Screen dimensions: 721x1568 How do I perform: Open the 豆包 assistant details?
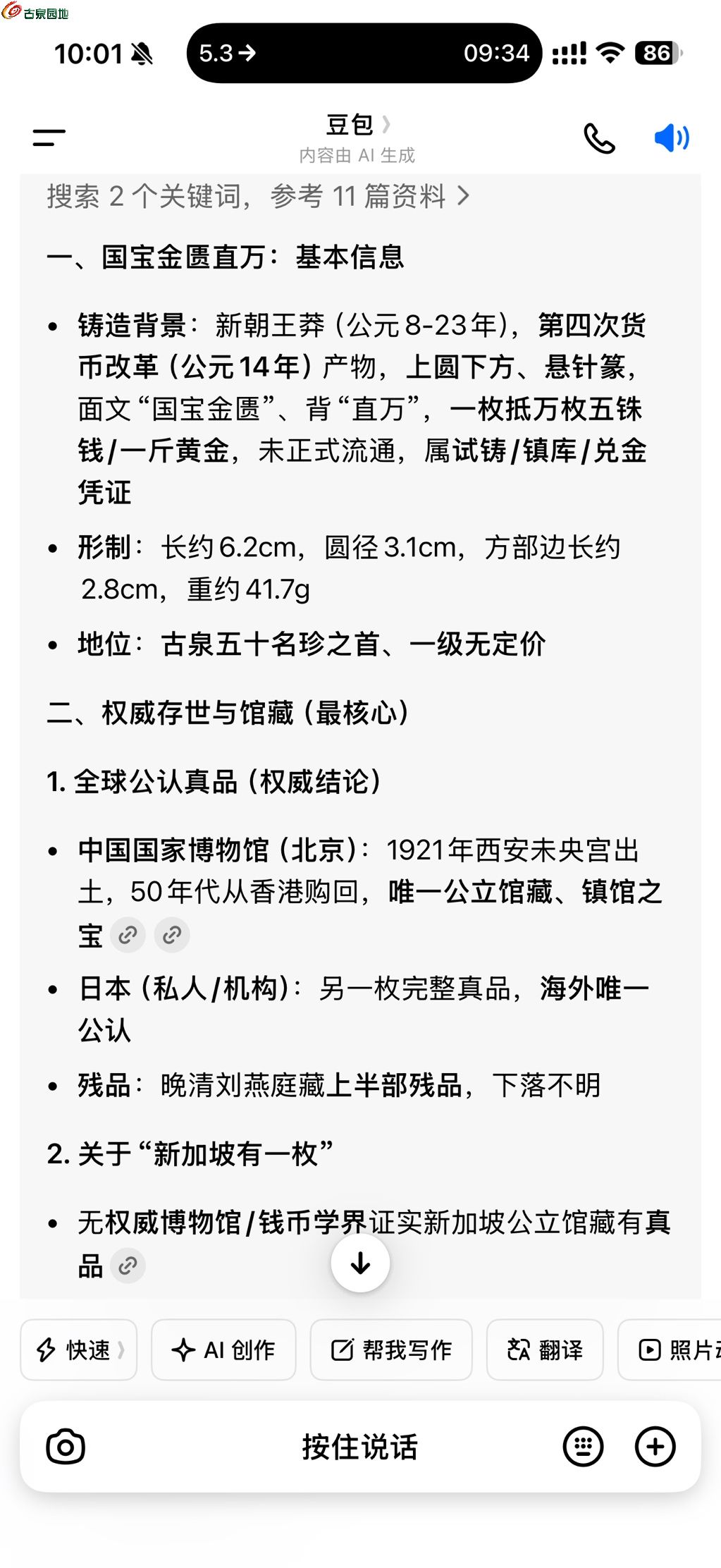[x=357, y=125]
